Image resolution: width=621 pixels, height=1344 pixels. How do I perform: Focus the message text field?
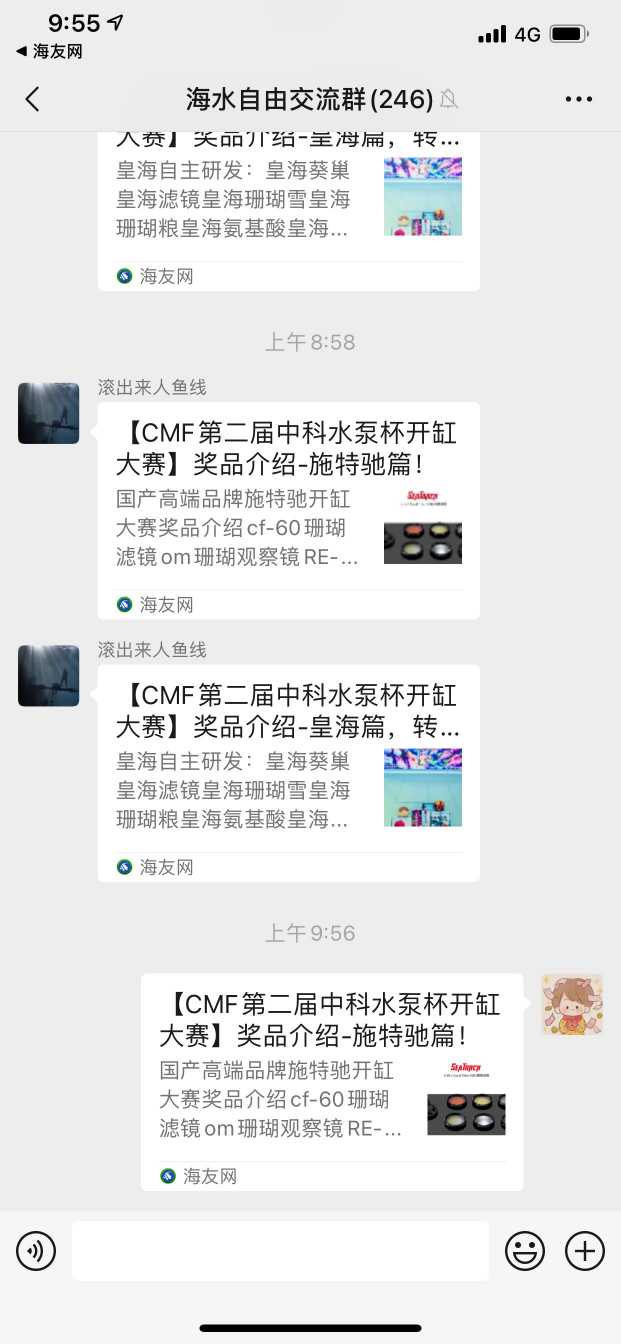280,1250
